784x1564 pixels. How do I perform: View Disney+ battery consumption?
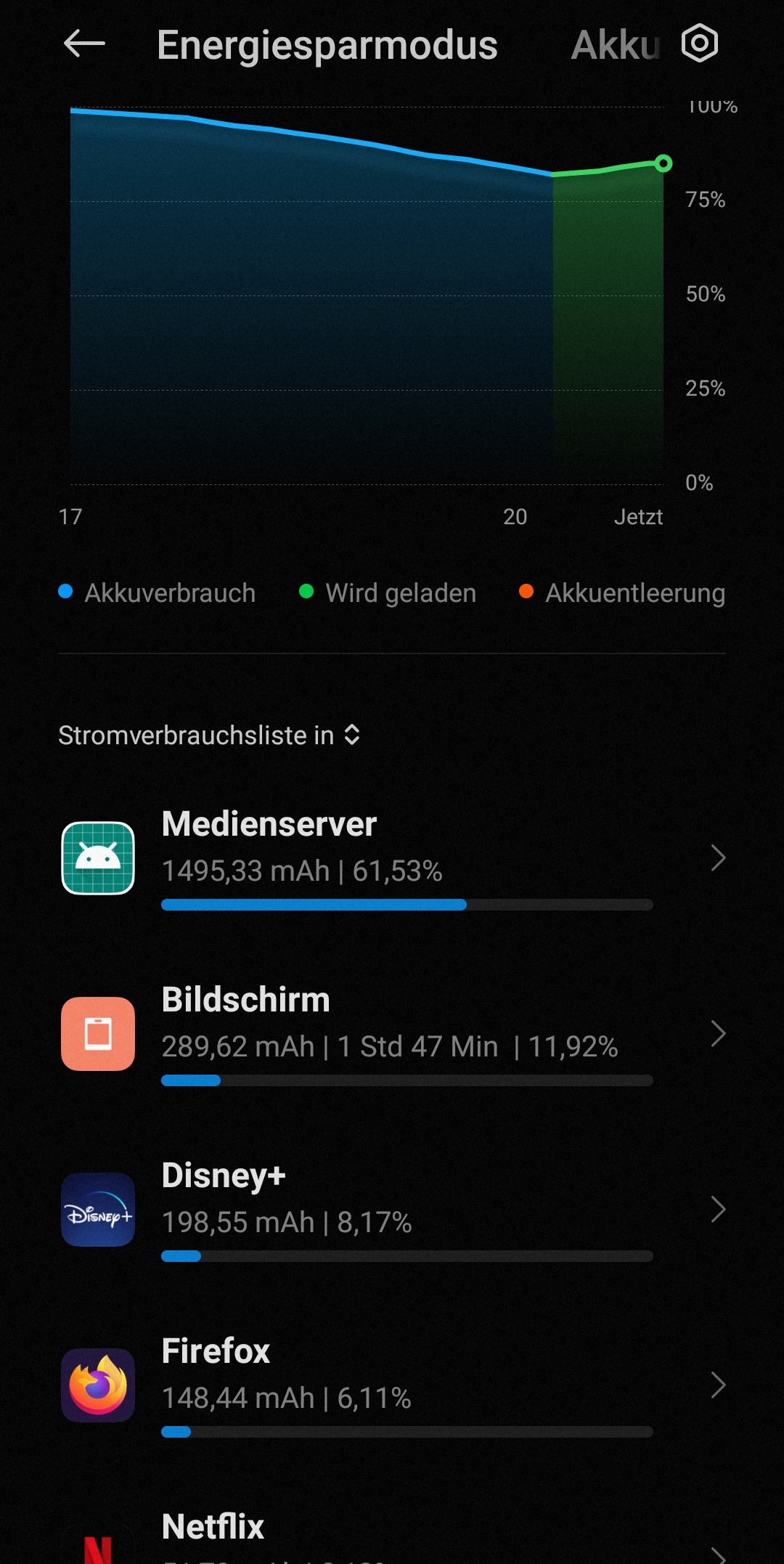pyautogui.click(x=392, y=1209)
